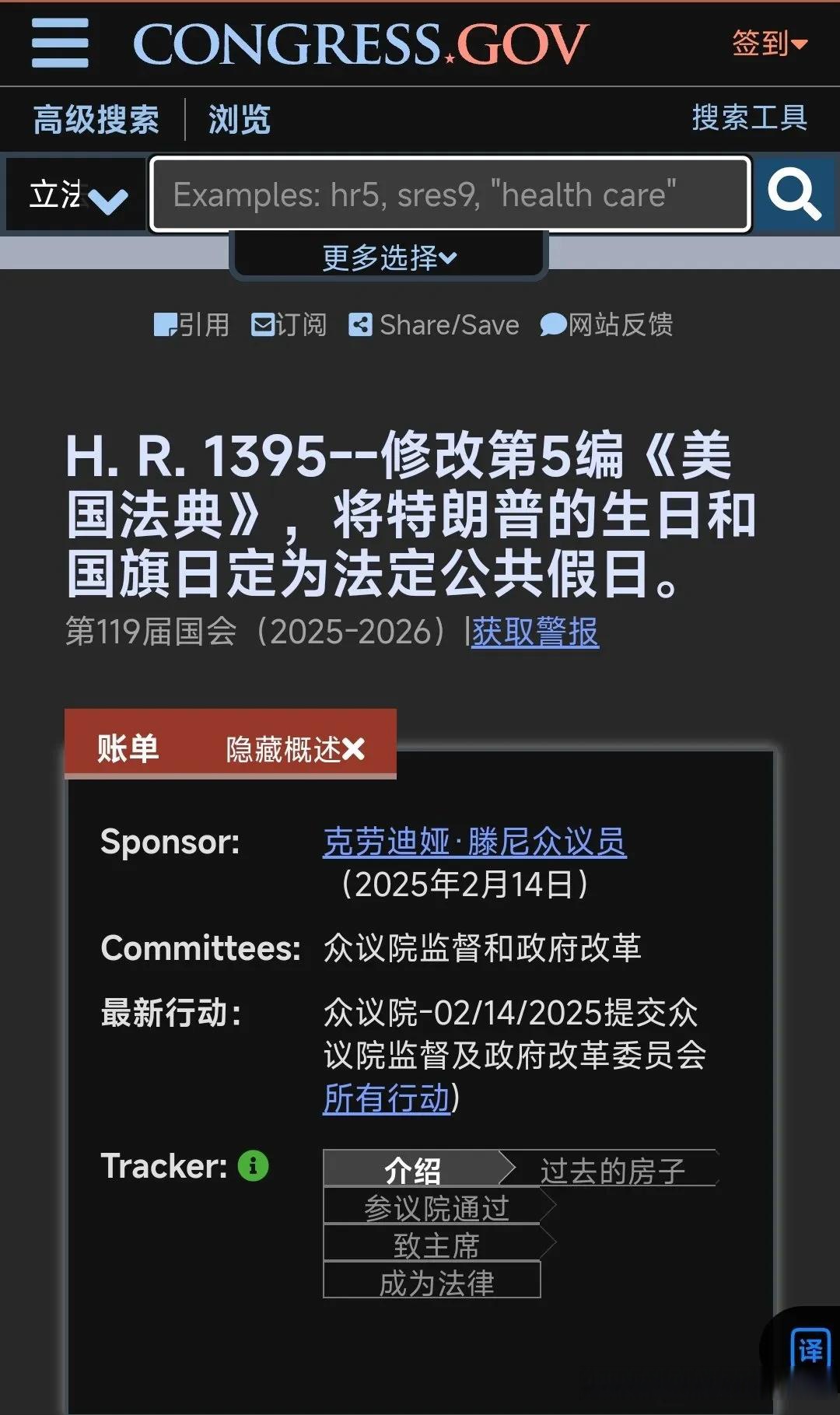
Task: Open 网站反馈 feedback speech bubble icon
Action: click(553, 324)
